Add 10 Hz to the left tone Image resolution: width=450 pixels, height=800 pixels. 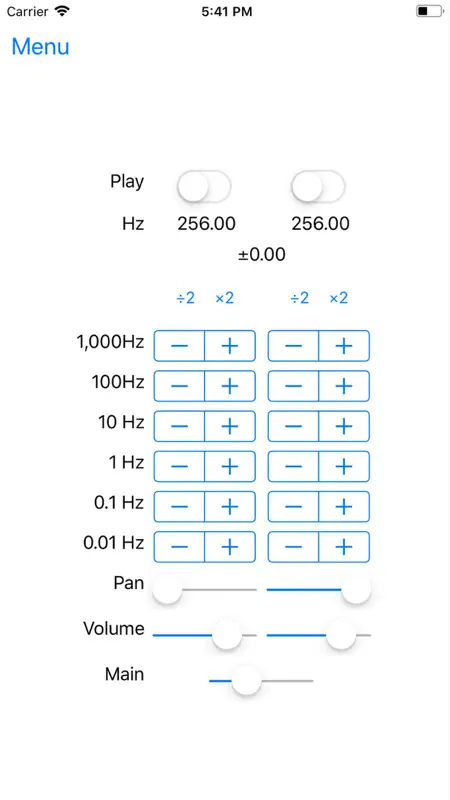click(230, 426)
